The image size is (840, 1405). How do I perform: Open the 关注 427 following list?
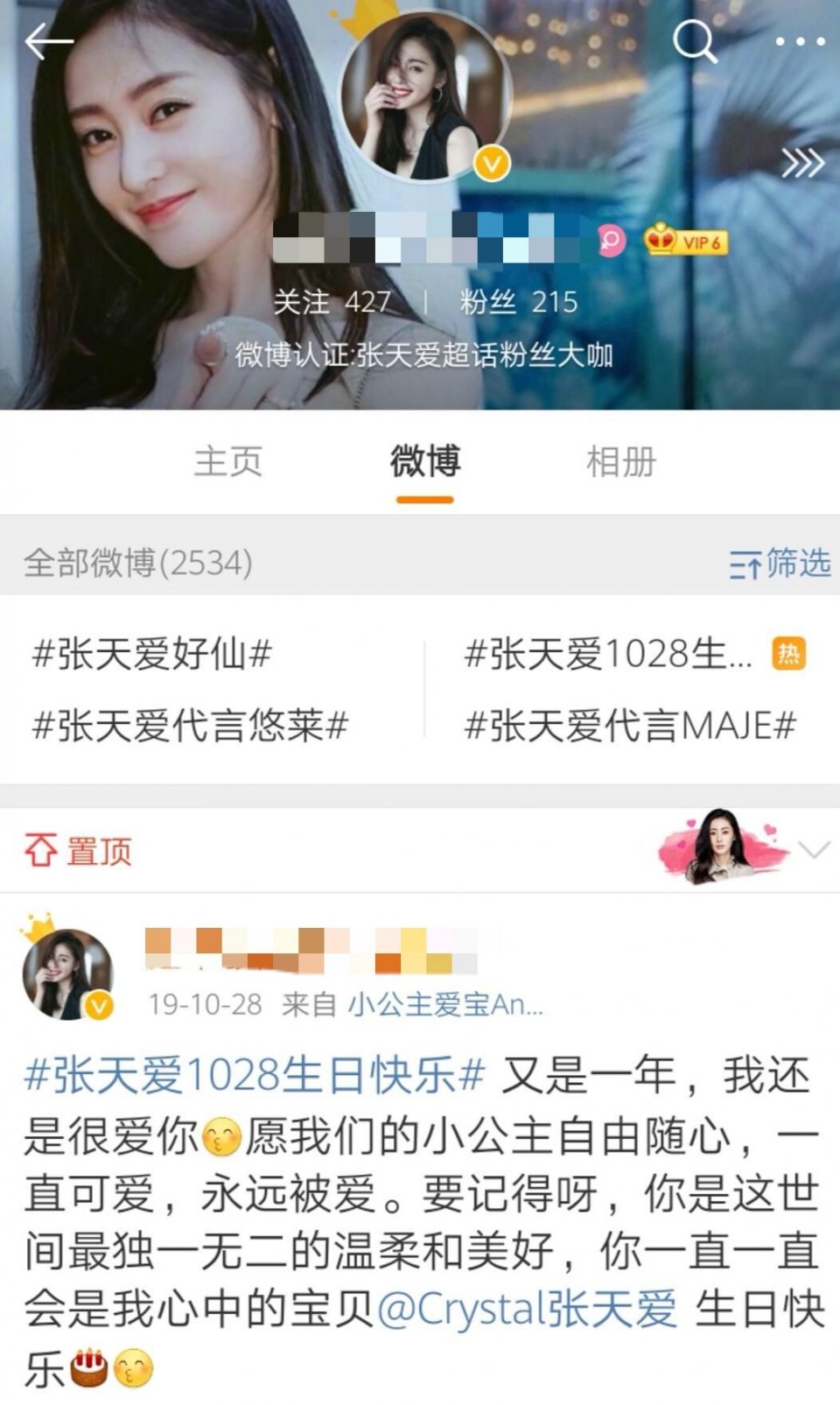click(332, 302)
